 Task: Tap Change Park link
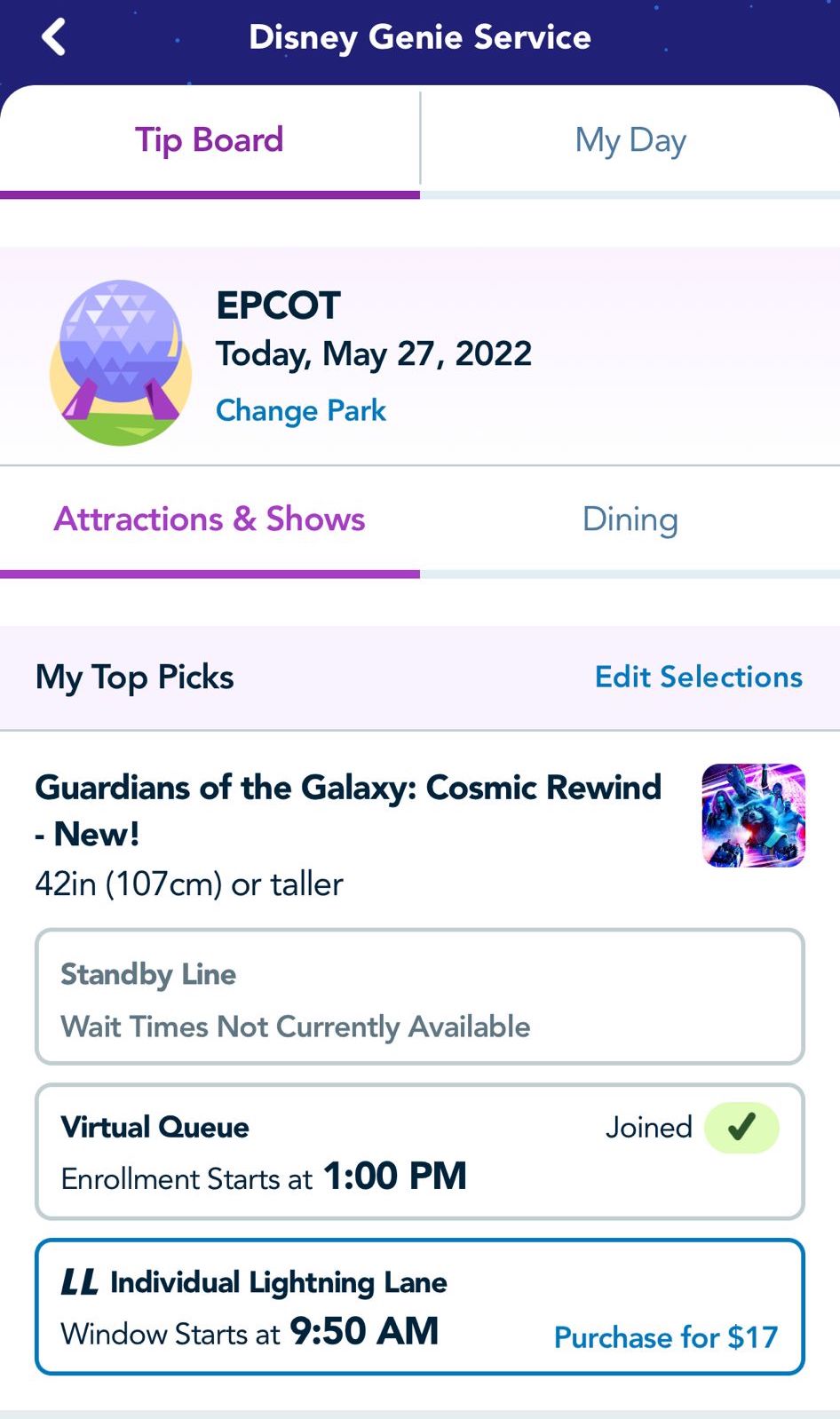[301, 410]
